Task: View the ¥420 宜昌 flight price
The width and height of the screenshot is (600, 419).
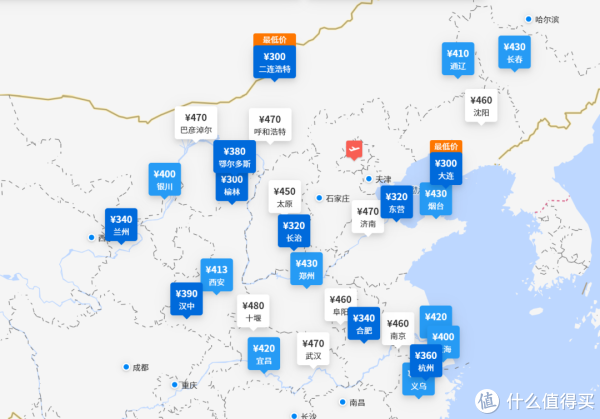Action: 264,353
